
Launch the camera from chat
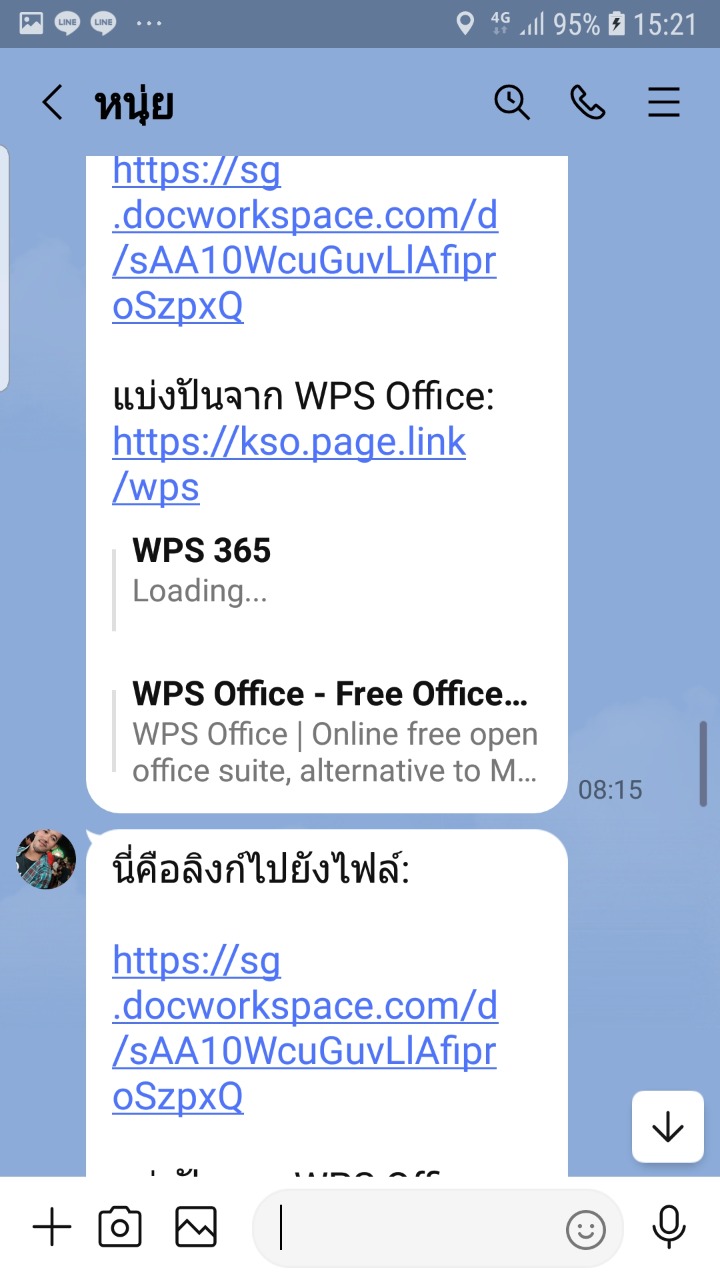[x=120, y=1227]
